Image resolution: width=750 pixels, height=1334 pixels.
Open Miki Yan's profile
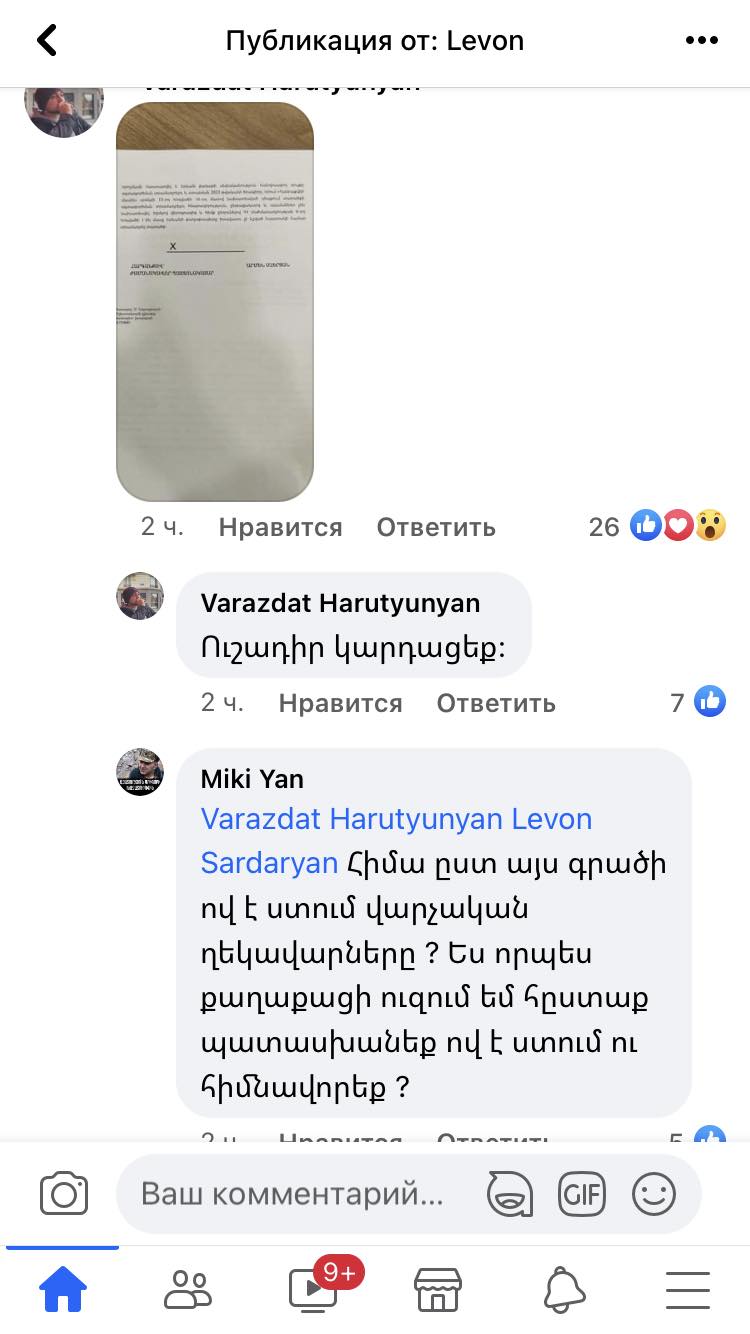point(252,779)
